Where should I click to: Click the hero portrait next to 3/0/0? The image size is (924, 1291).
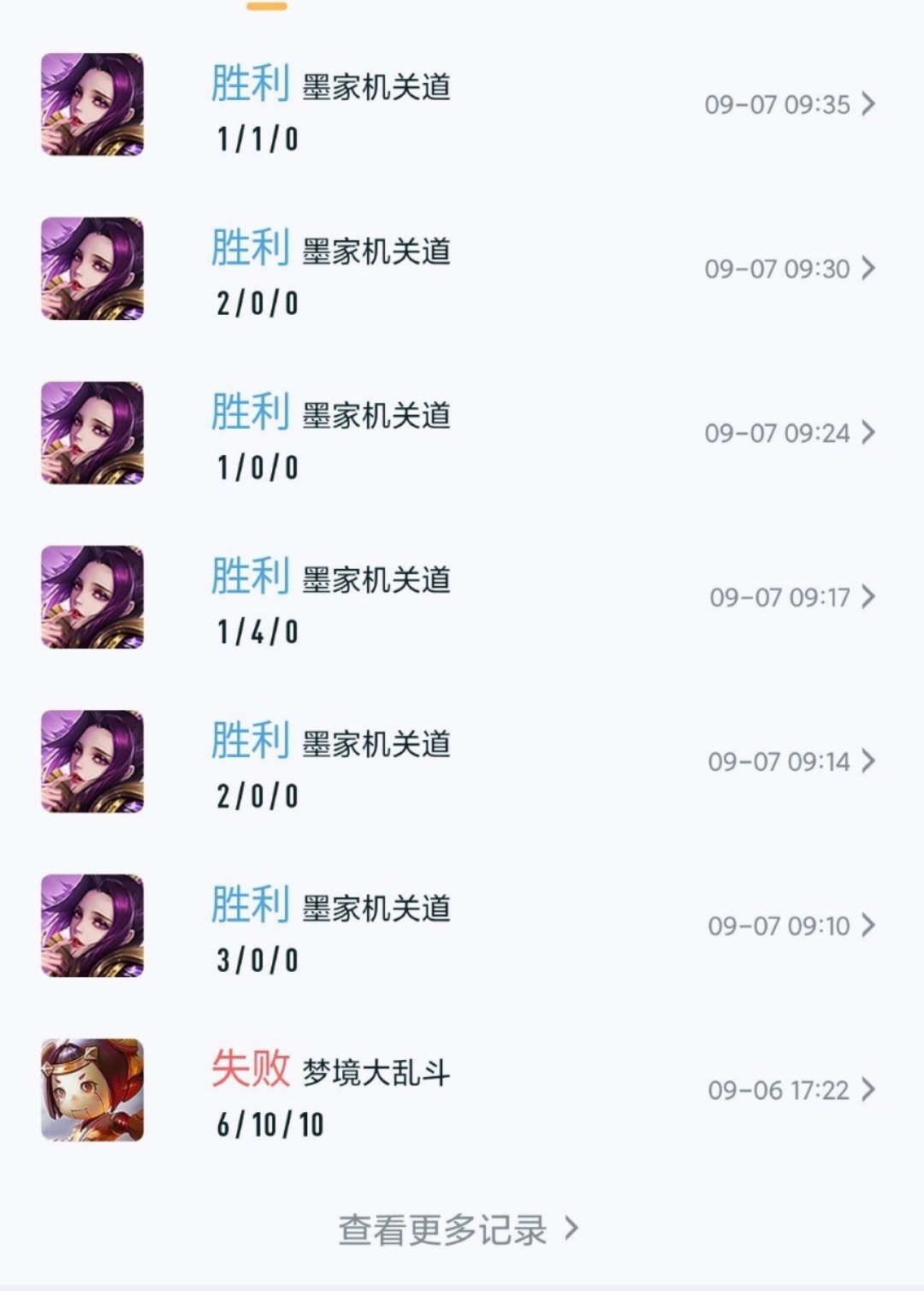tap(92, 926)
